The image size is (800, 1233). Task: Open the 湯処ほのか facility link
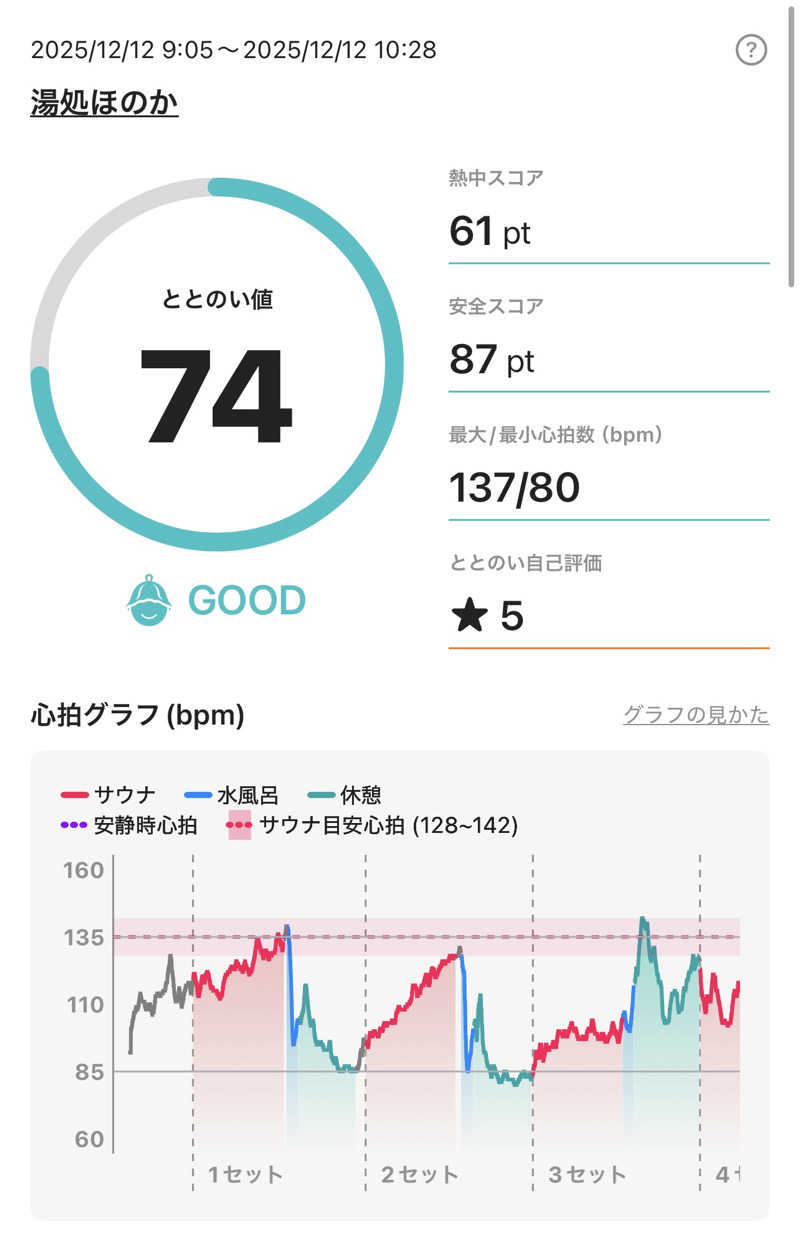tap(105, 102)
